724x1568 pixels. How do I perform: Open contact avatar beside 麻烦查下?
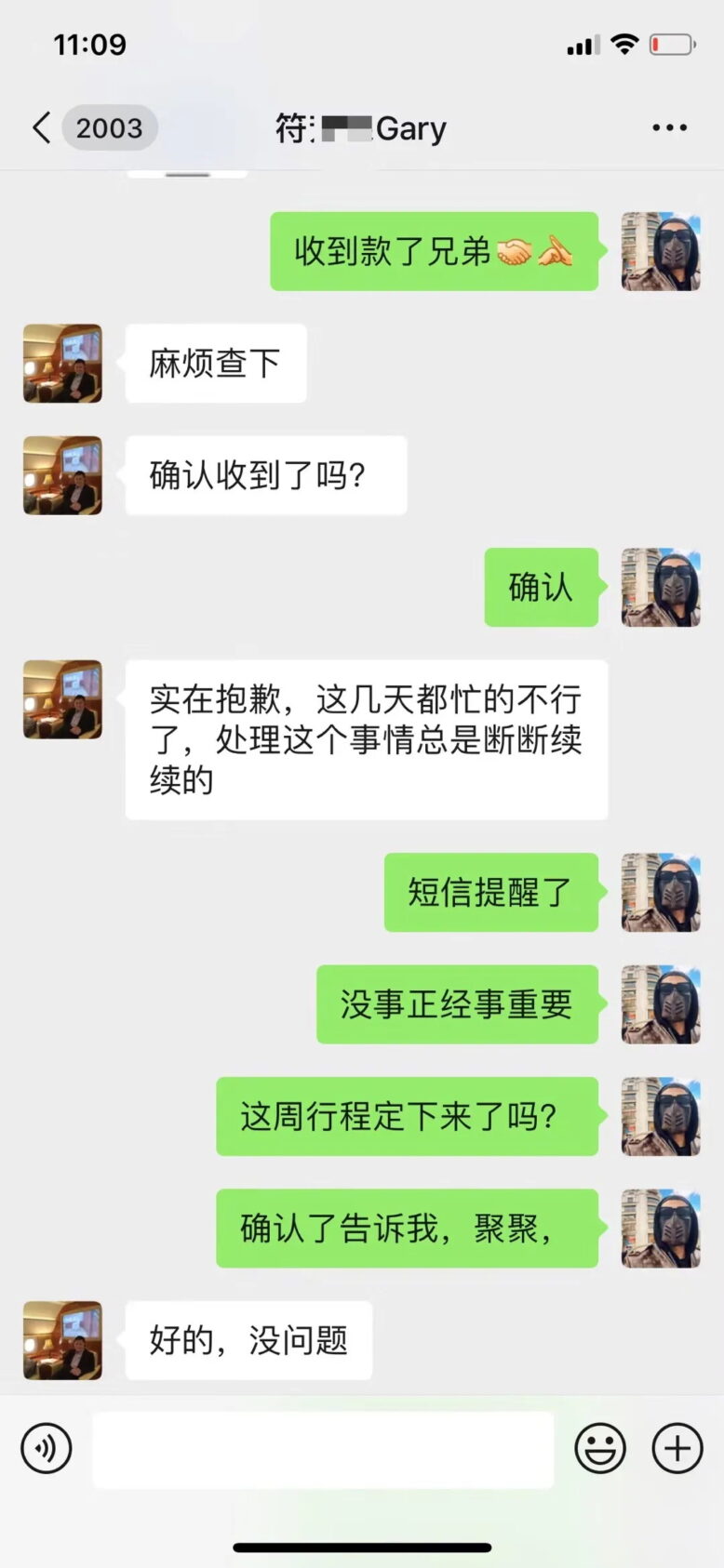(x=62, y=364)
